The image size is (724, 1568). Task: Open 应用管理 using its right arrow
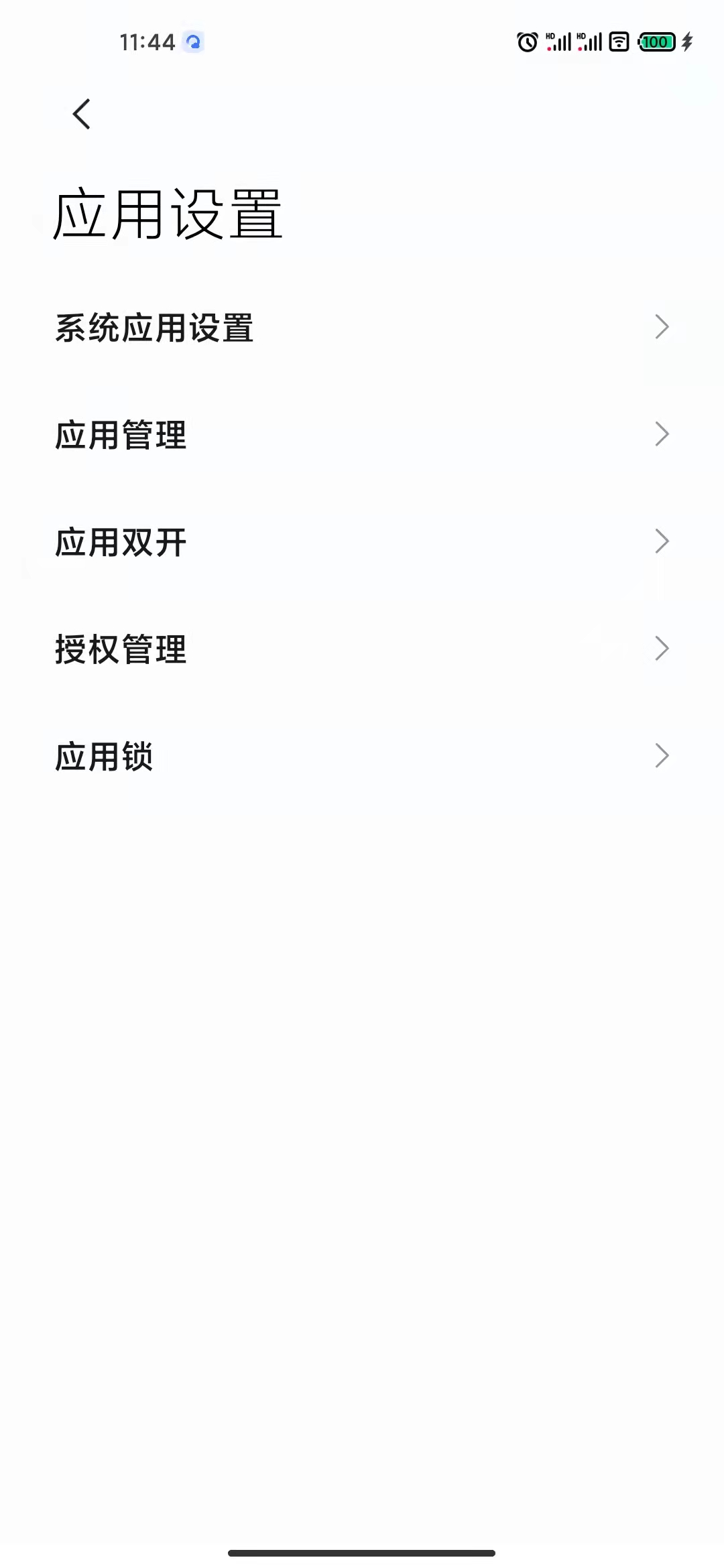(x=661, y=434)
